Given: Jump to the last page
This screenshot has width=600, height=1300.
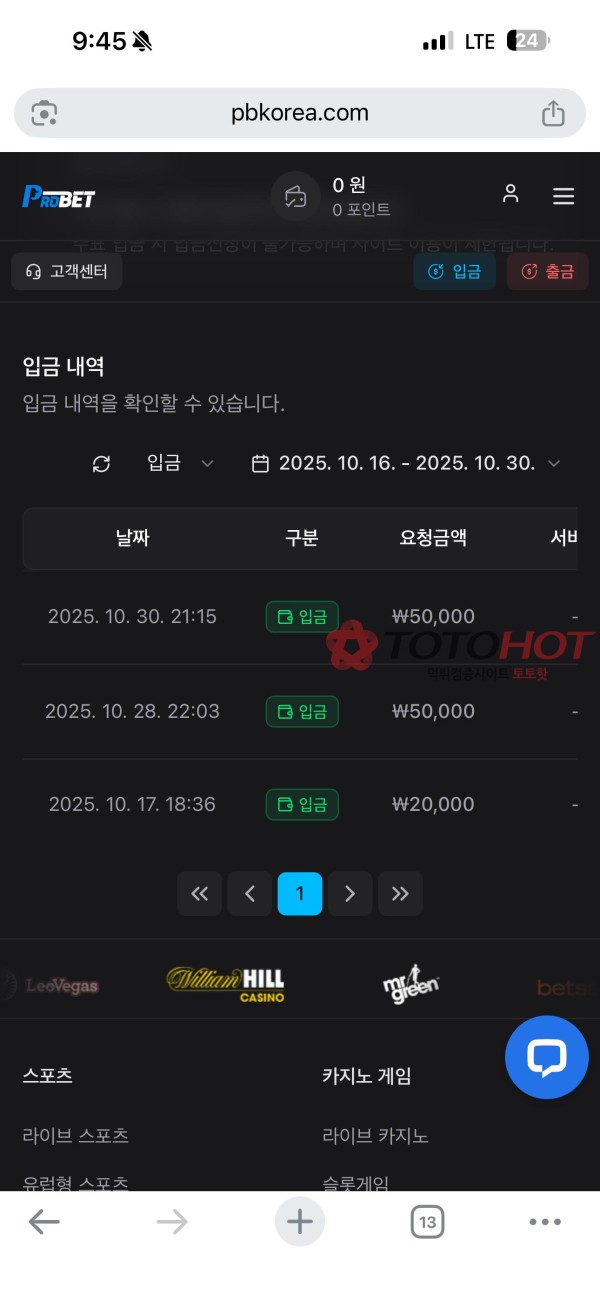Looking at the screenshot, I should click(400, 894).
